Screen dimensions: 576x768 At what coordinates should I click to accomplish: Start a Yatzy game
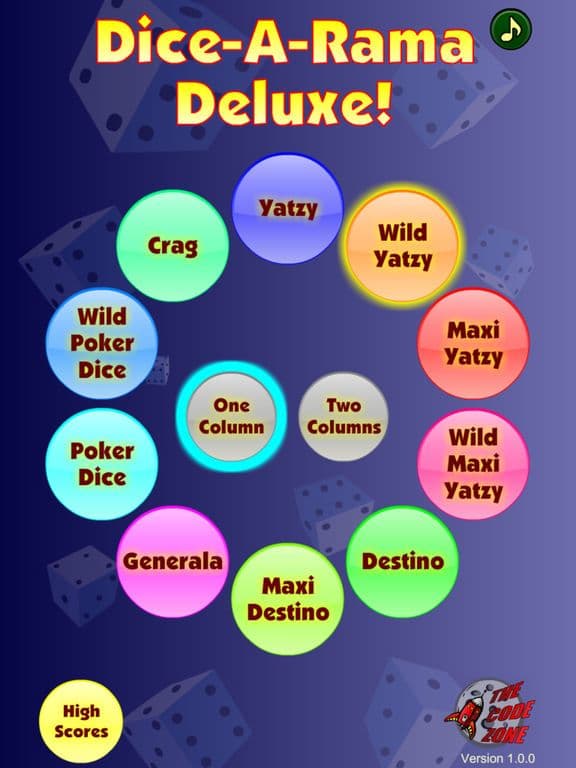(288, 209)
